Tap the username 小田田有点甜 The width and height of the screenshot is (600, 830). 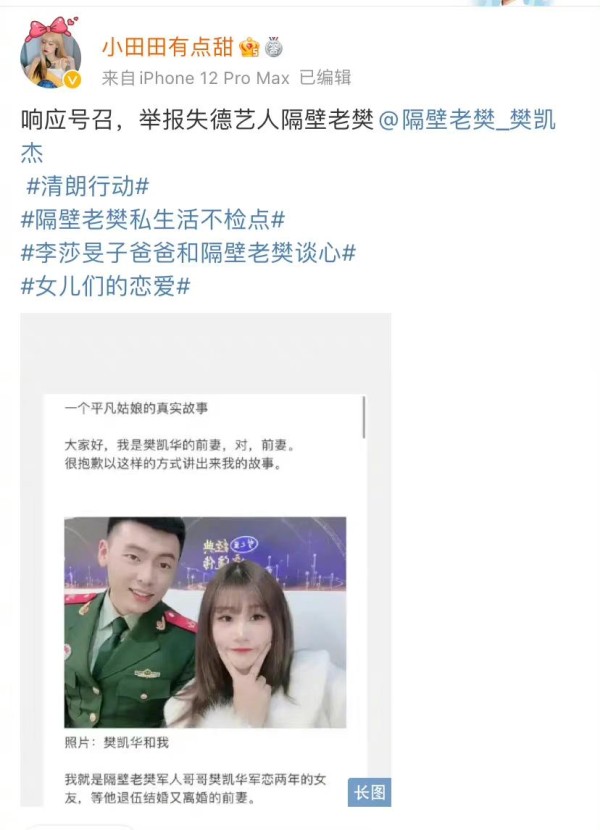click(x=167, y=46)
